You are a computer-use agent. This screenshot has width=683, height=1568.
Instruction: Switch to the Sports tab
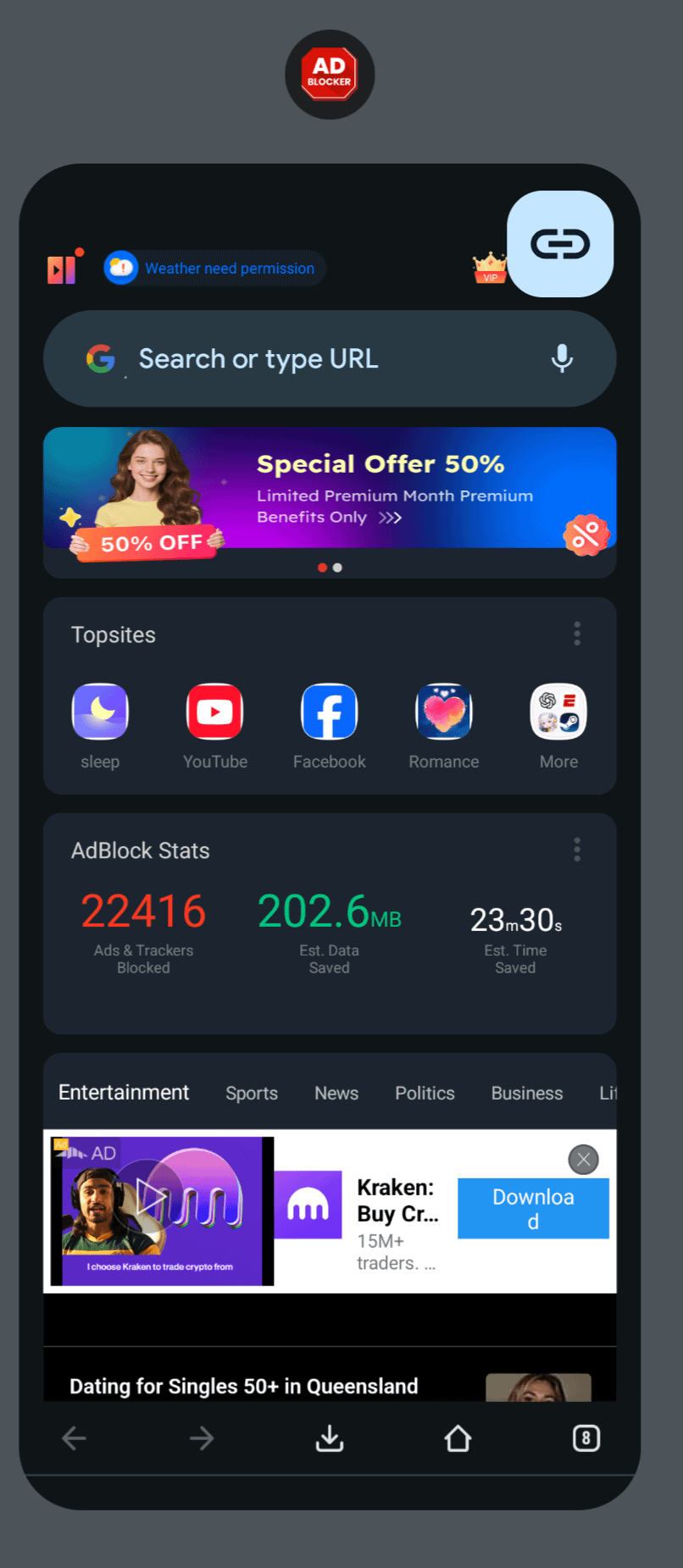tap(252, 1094)
